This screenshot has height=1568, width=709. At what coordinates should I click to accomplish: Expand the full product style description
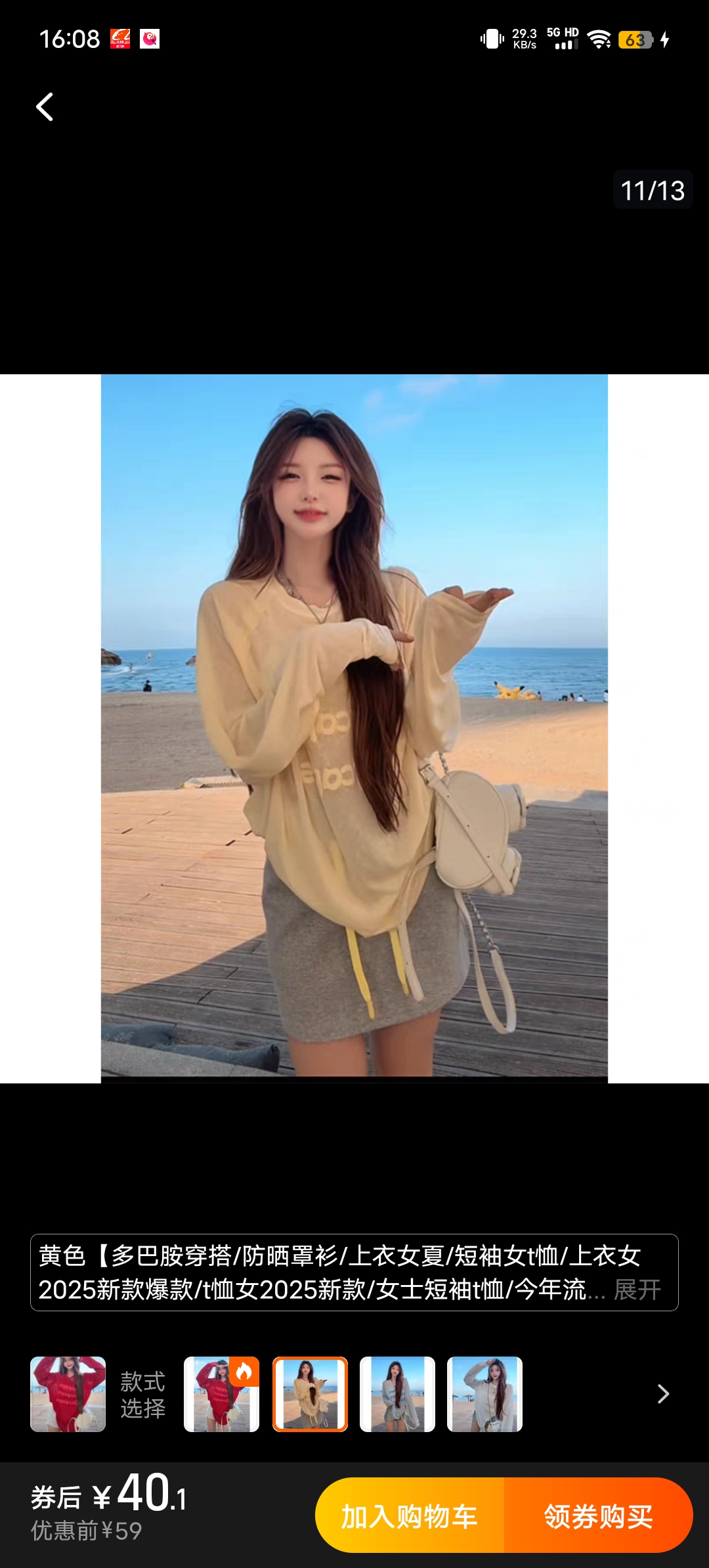tap(637, 1290)
